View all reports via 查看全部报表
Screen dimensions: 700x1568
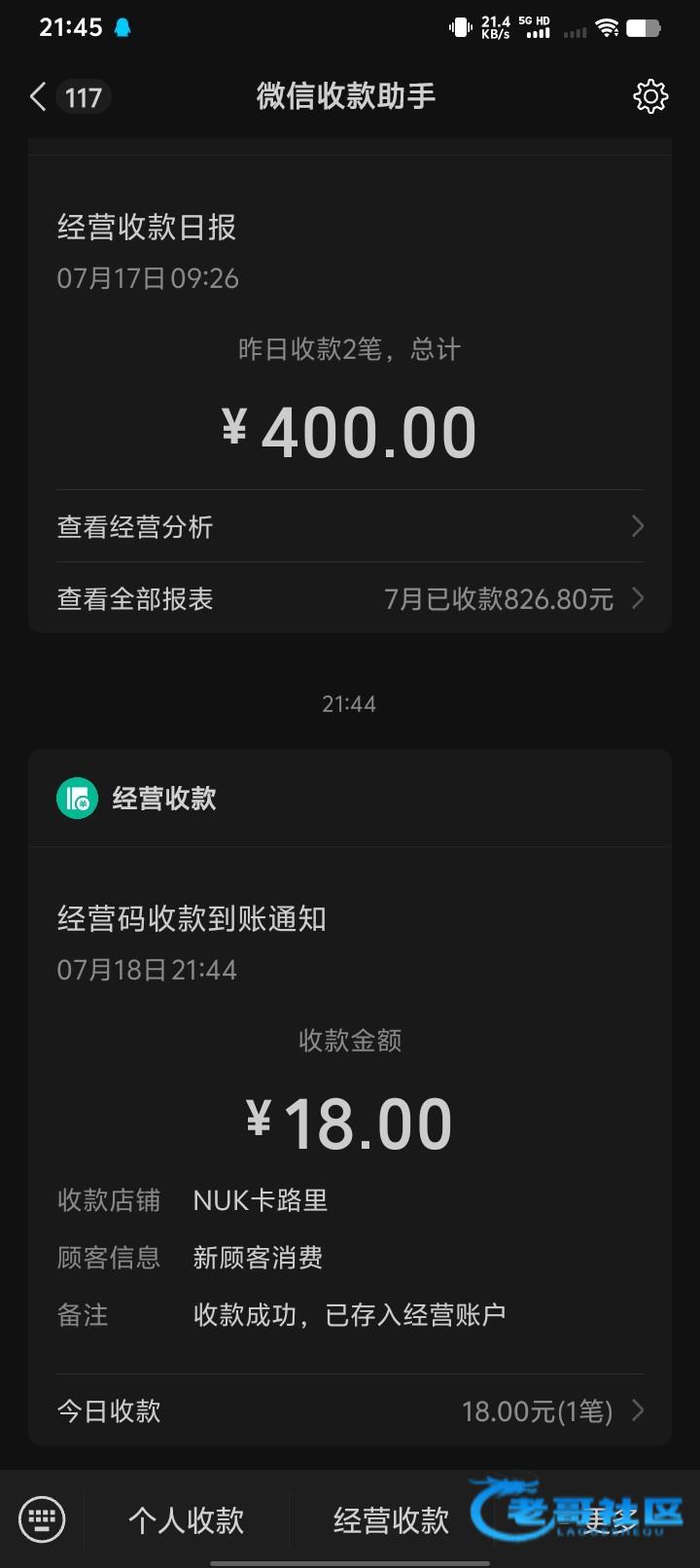pyautogui.click(x=349, y=598)
